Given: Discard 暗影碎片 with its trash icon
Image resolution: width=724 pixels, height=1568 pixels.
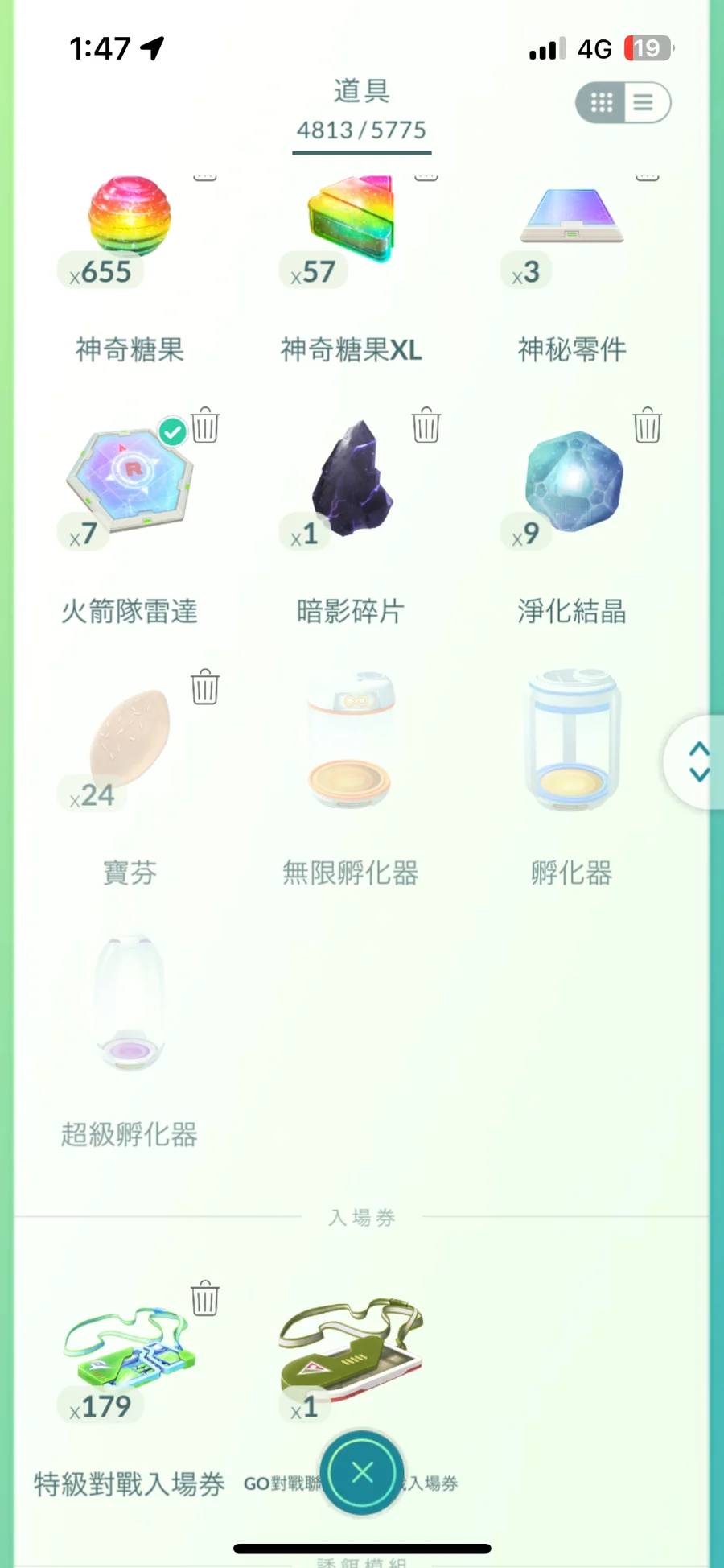Looking at the screenshot, I should click(x=426, y=425).
